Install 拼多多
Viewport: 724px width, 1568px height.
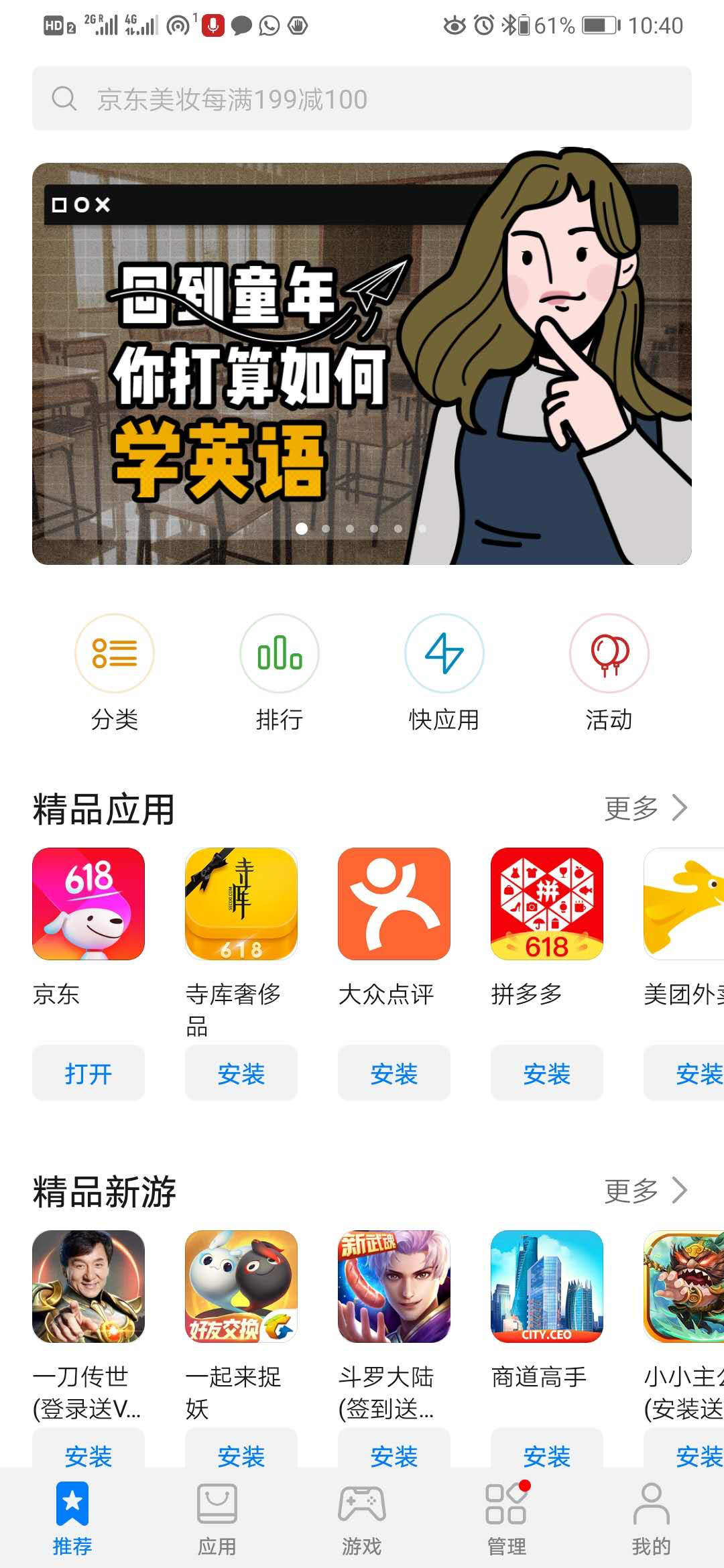[547, 1073]
